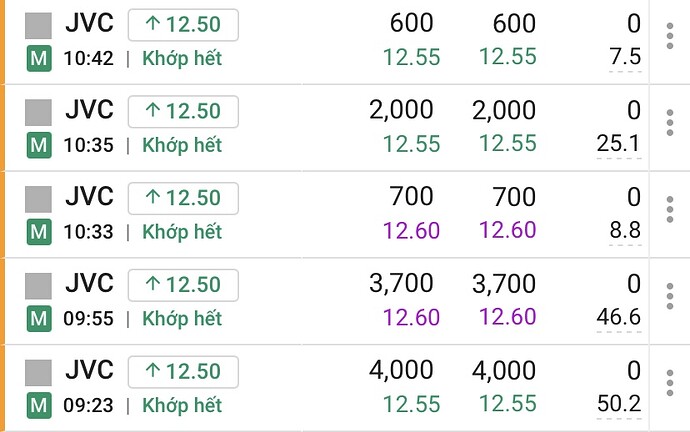The width and height of the screenshot is (690, 432).
Task: Open overflow menu for the 10:35 JVC order
Action: coord(669,124)
